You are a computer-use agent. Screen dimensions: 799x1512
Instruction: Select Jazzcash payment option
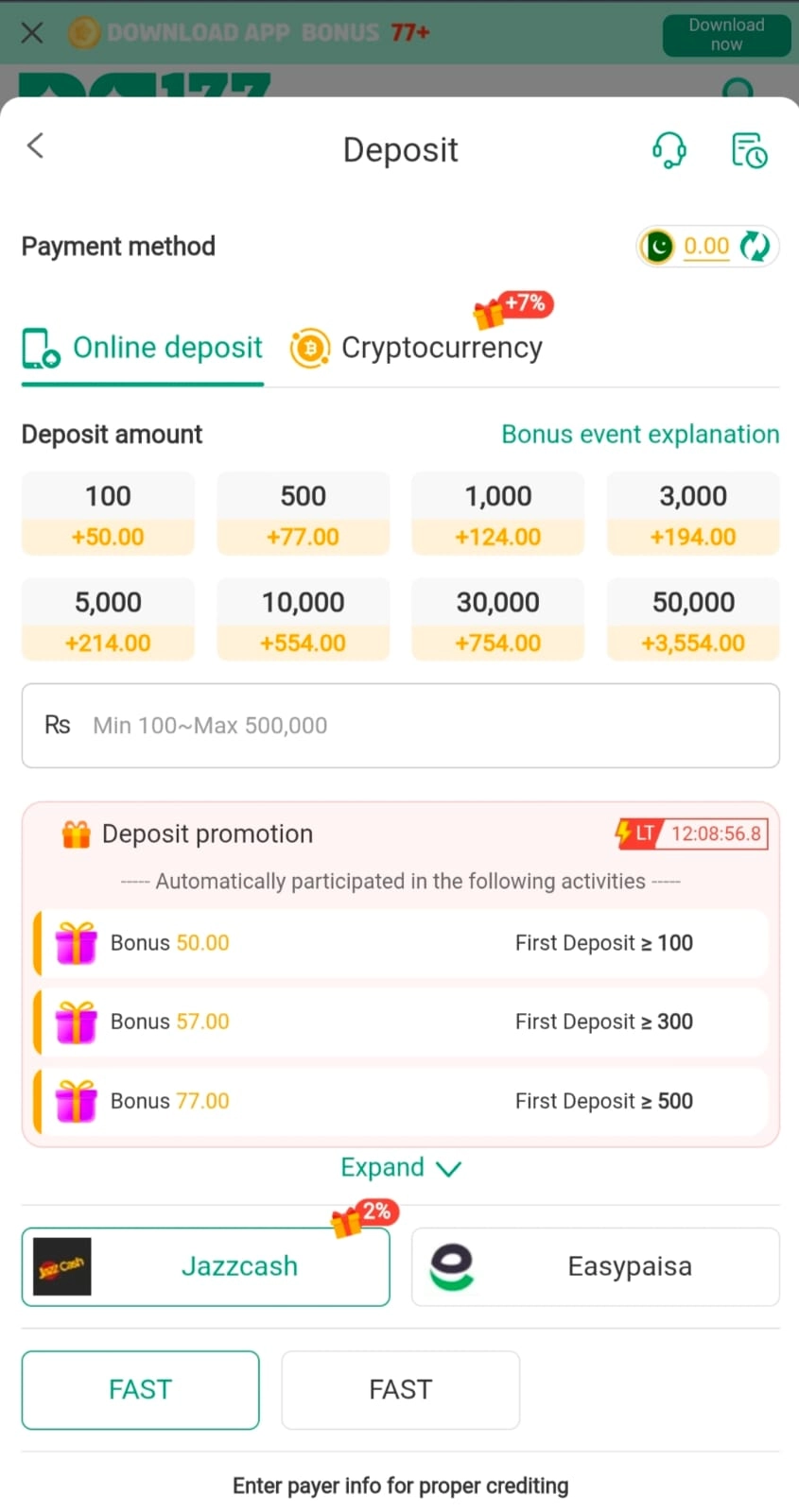point(206,1266)
